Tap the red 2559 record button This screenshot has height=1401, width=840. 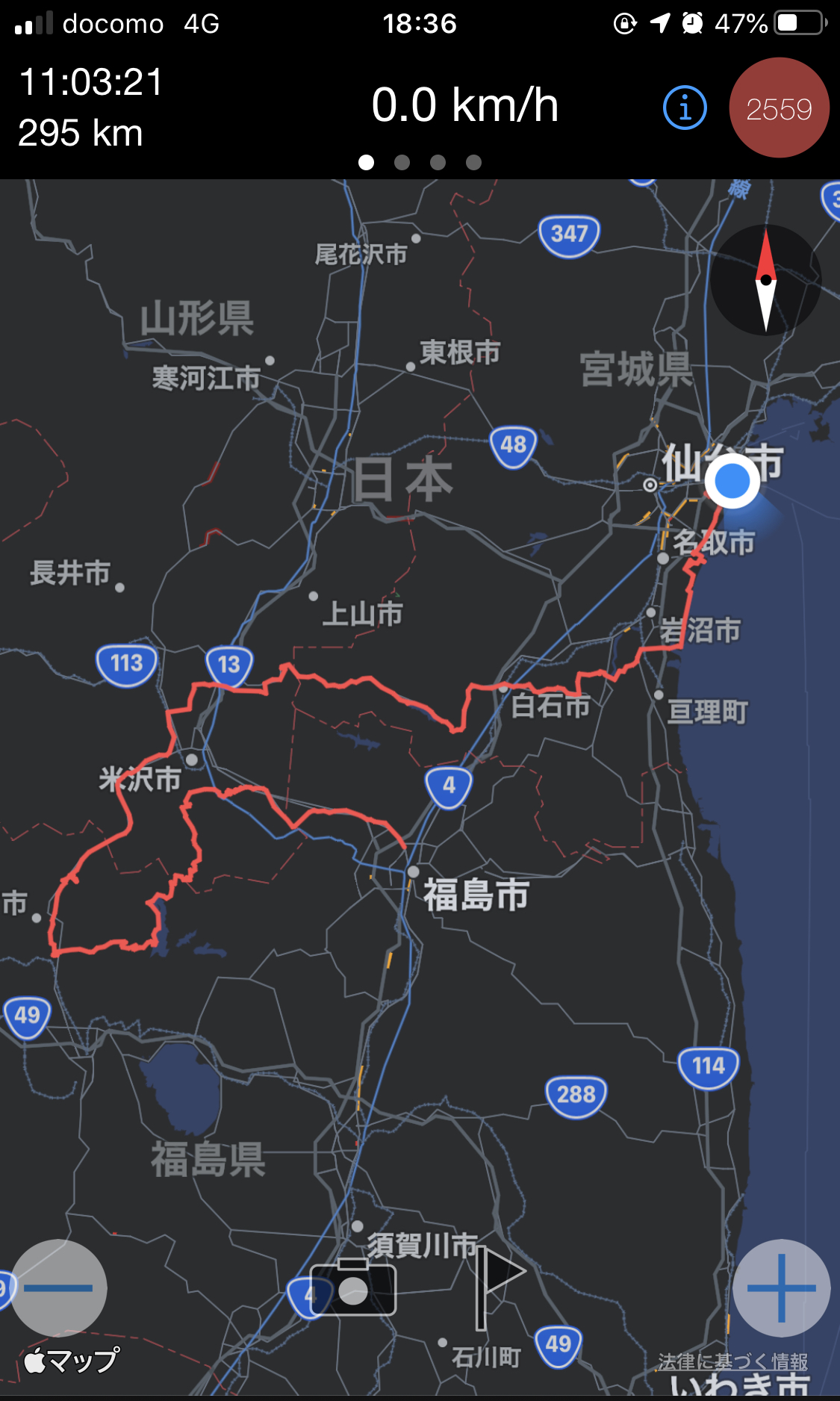click(x=779, y=108)
